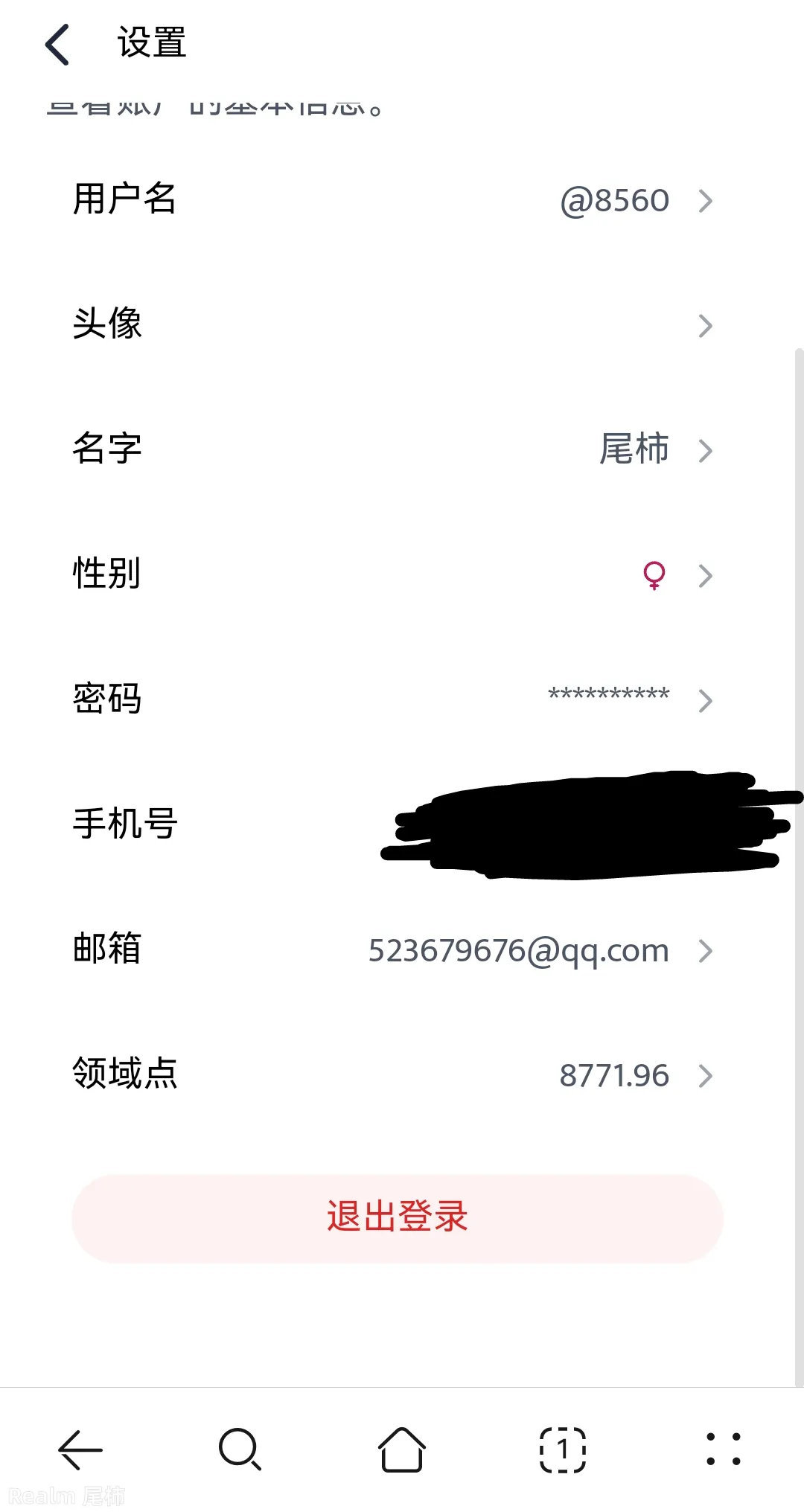This screenshot has height=1512, width=804.
Task: Open the four-dot menu in bottom bar
Action: tap(723, 1449)
